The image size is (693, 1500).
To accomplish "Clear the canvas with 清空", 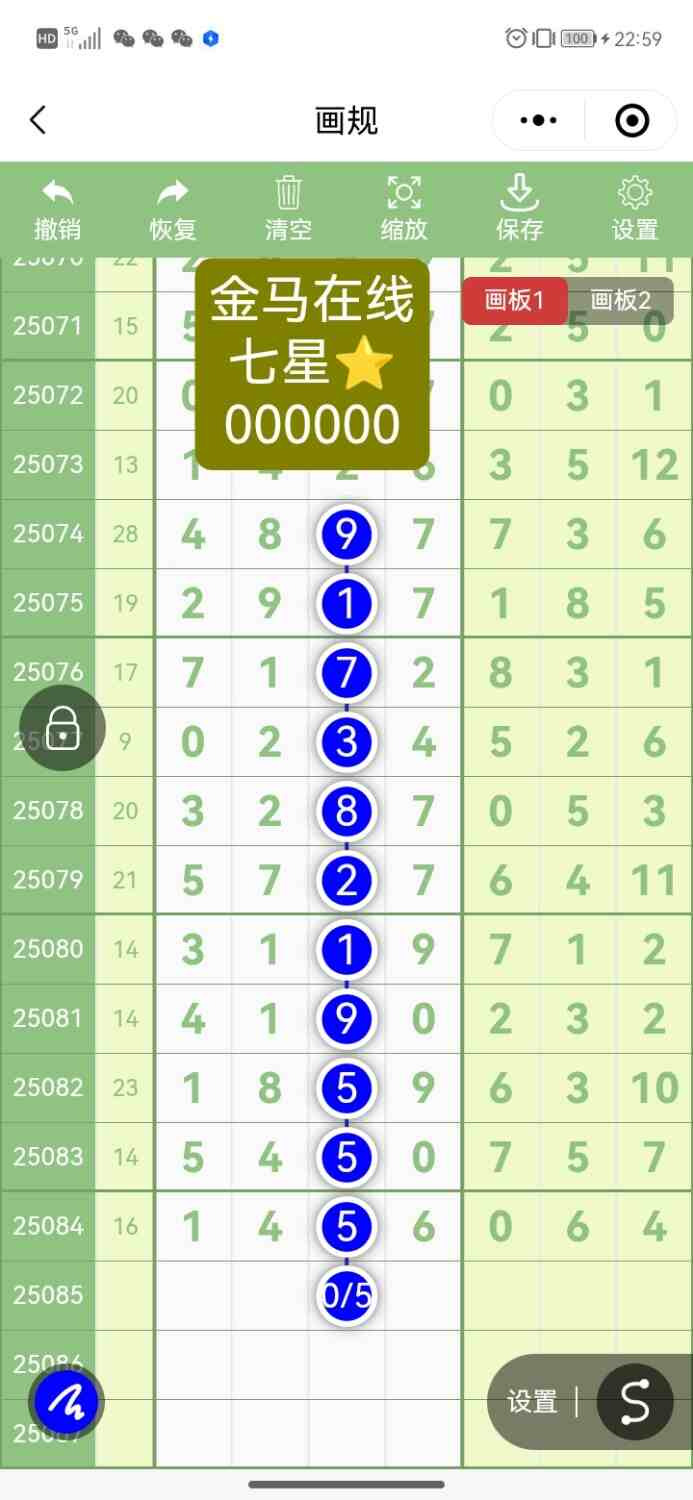I will point(289,209).
